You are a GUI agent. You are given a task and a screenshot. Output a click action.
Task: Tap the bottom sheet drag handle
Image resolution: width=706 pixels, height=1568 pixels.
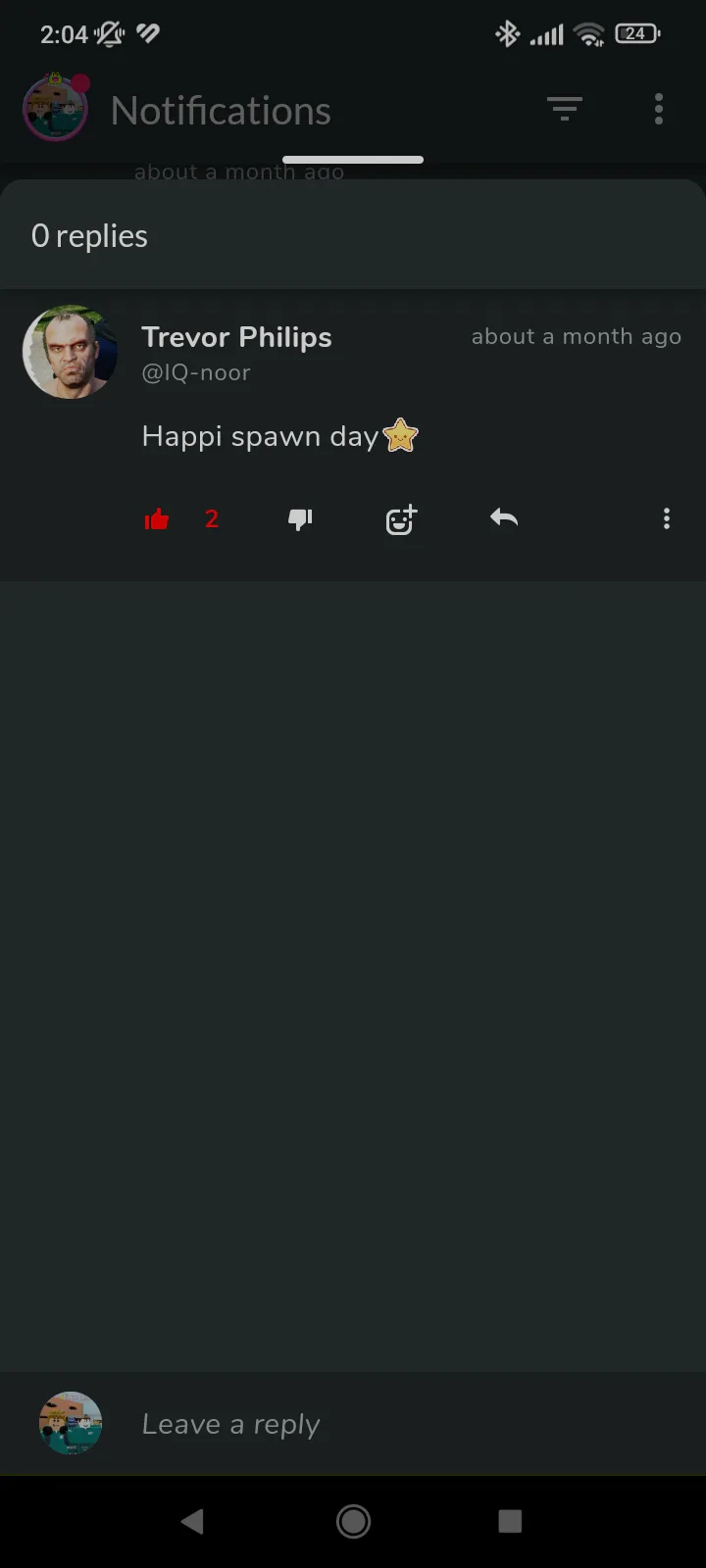tap(353, 160)
